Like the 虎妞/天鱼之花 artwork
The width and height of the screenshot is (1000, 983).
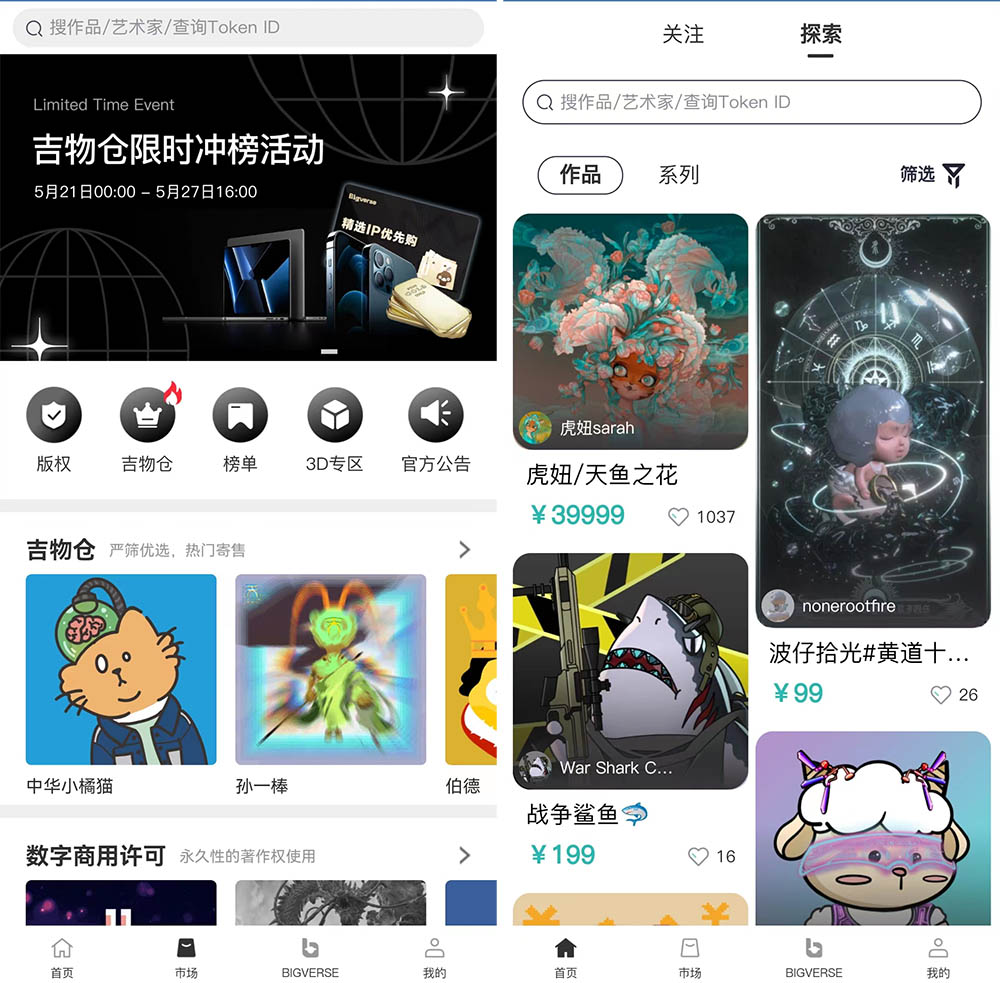[x=679, y=517]
